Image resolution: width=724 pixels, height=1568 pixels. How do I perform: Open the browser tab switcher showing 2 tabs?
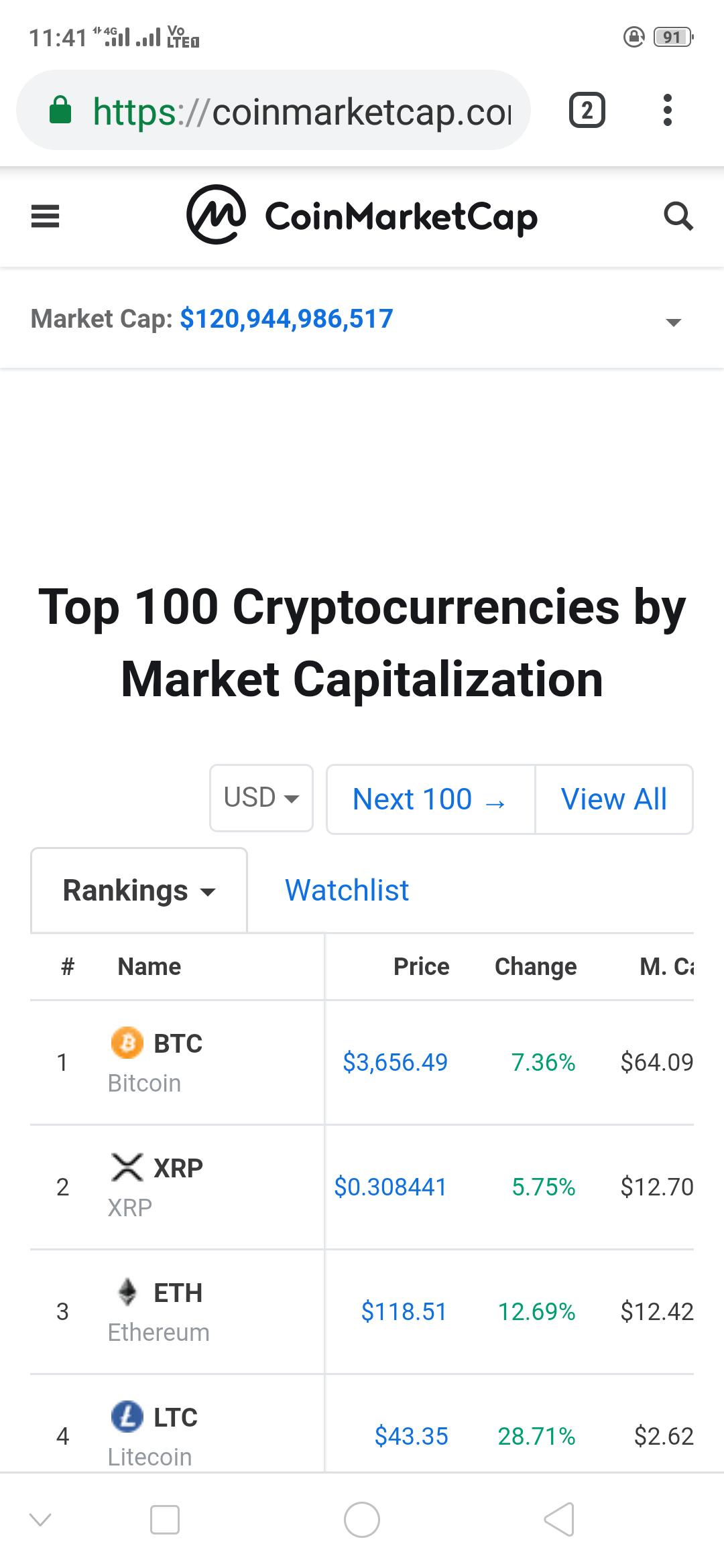pyautogui.click(x=587, y=109)
